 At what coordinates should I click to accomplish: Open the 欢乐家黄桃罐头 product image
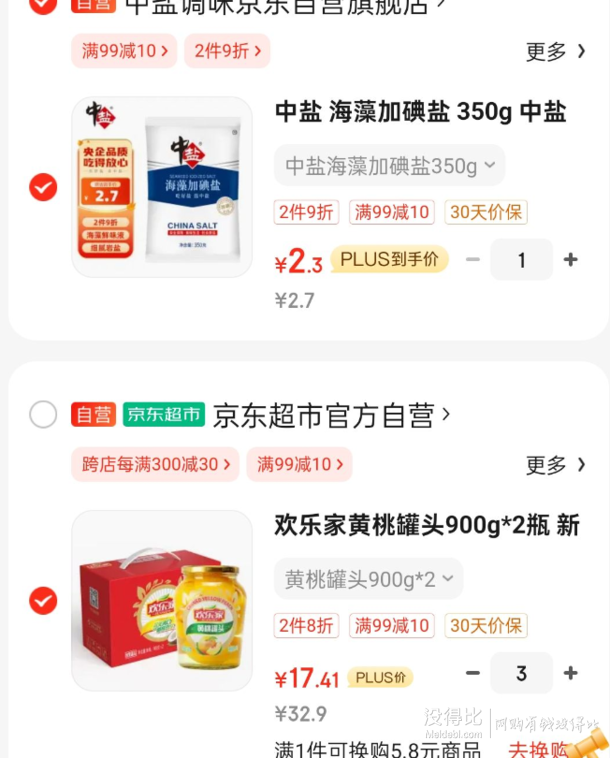(x=162, y=600)
